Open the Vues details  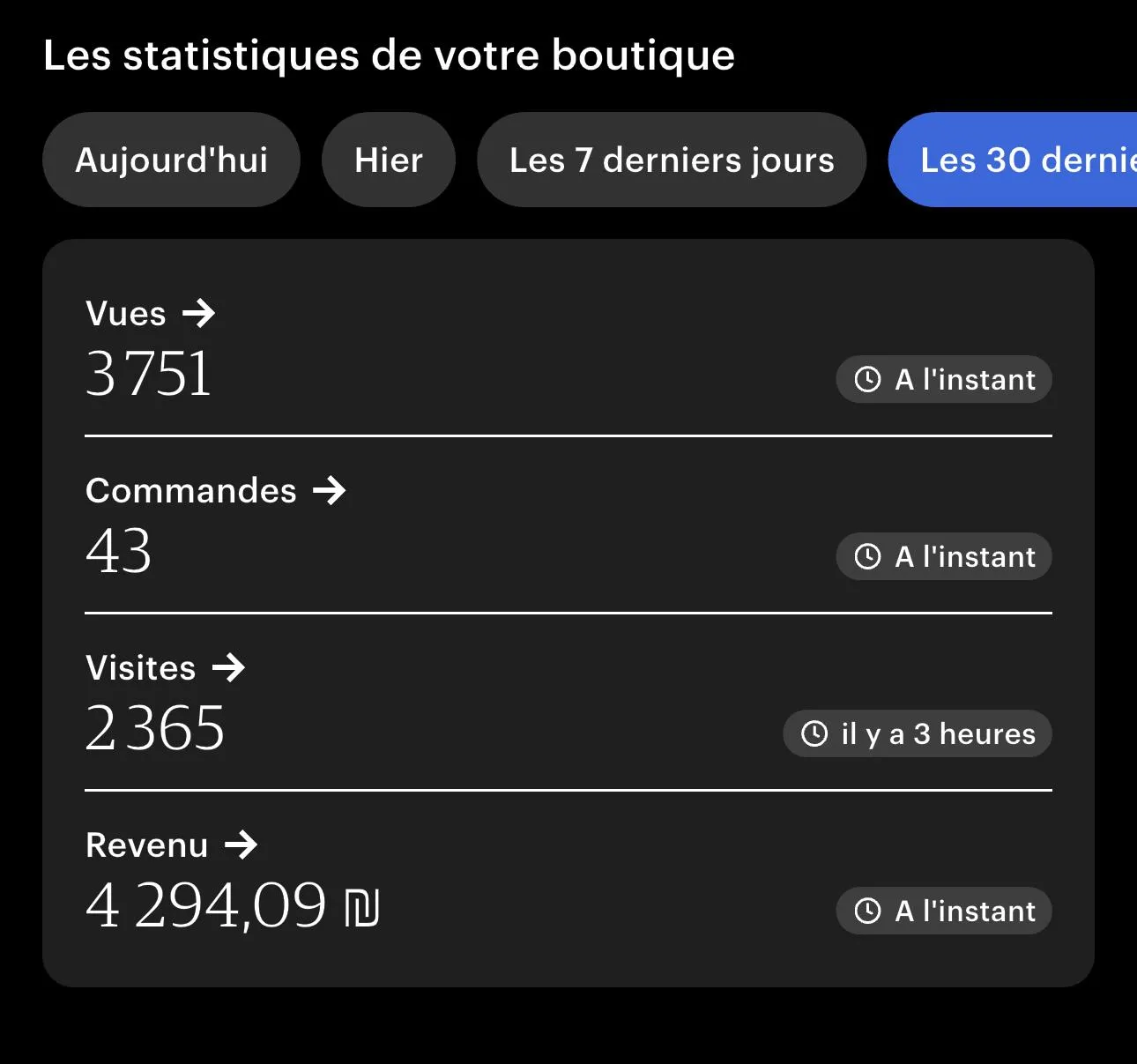tap(151, 314)
